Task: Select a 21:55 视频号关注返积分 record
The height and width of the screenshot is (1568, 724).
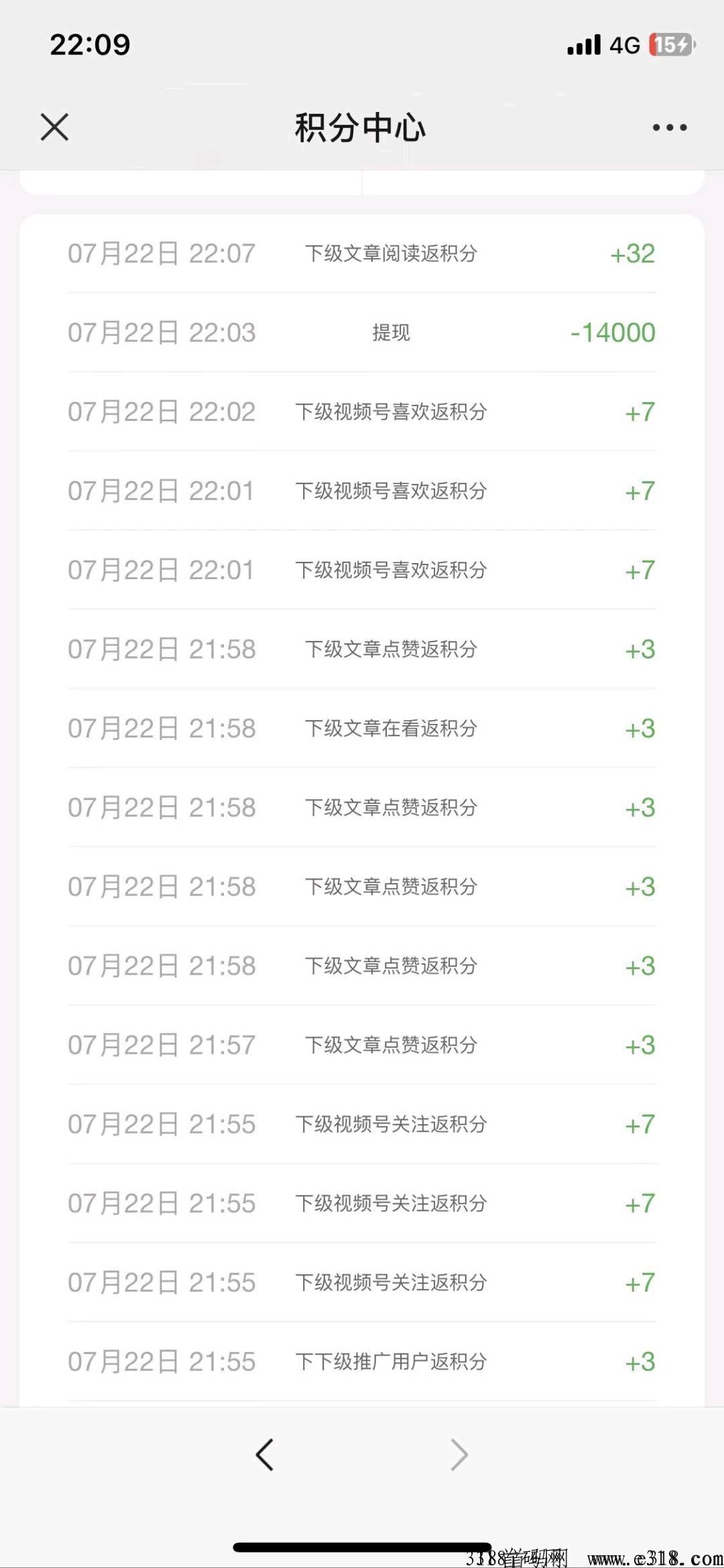Action: click(x=362, y=1124)
